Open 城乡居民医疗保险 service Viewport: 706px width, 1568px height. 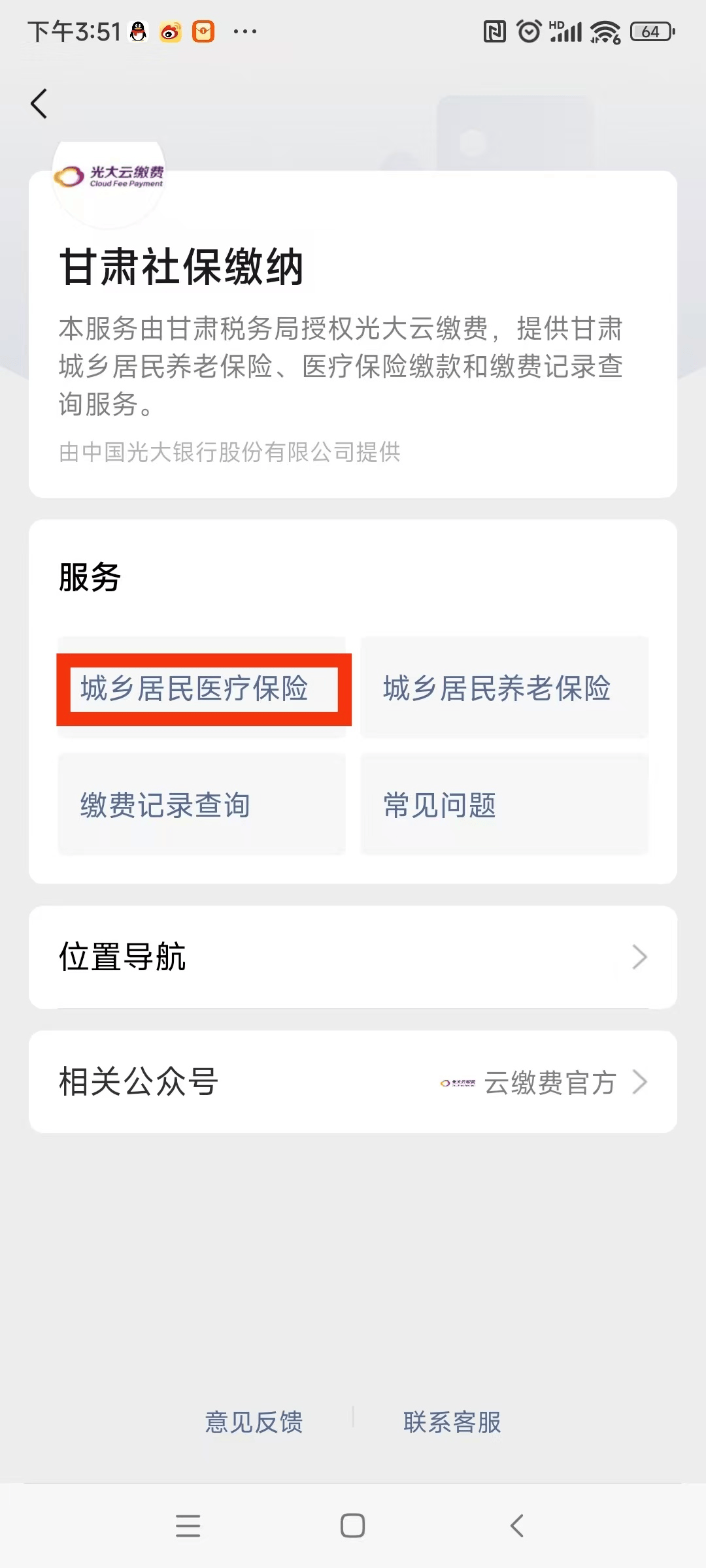click(x=201, y=689)
